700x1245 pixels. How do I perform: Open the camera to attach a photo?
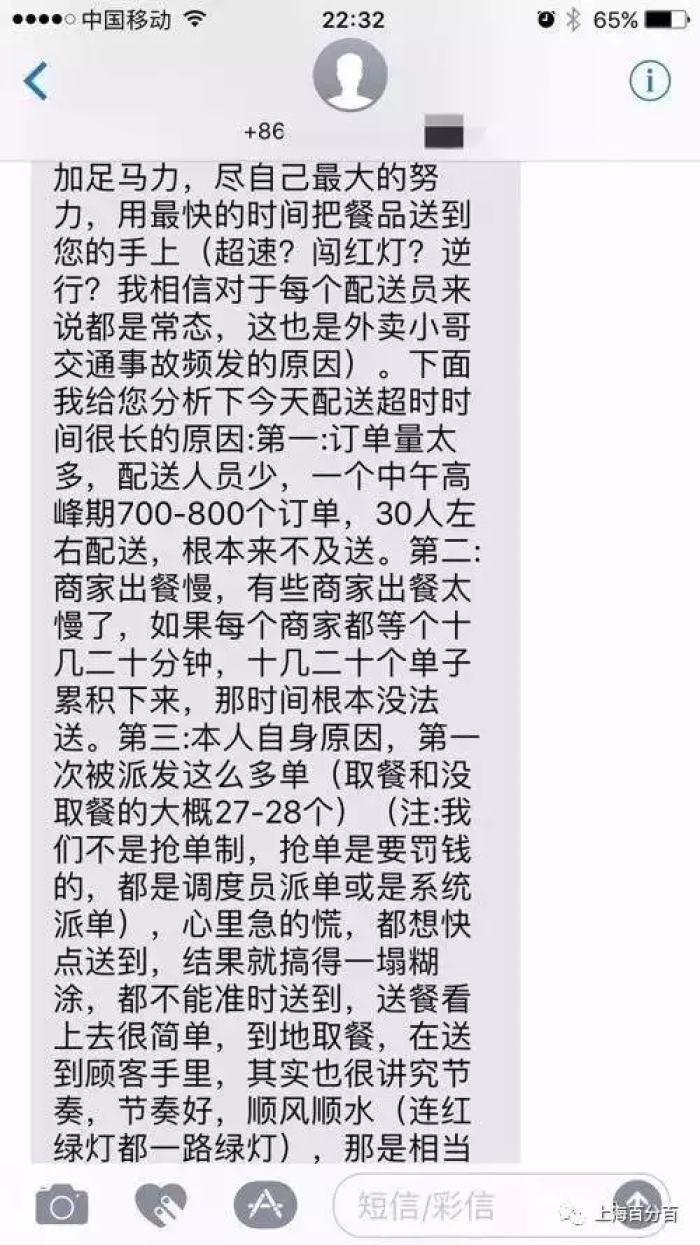[62, 1205]
